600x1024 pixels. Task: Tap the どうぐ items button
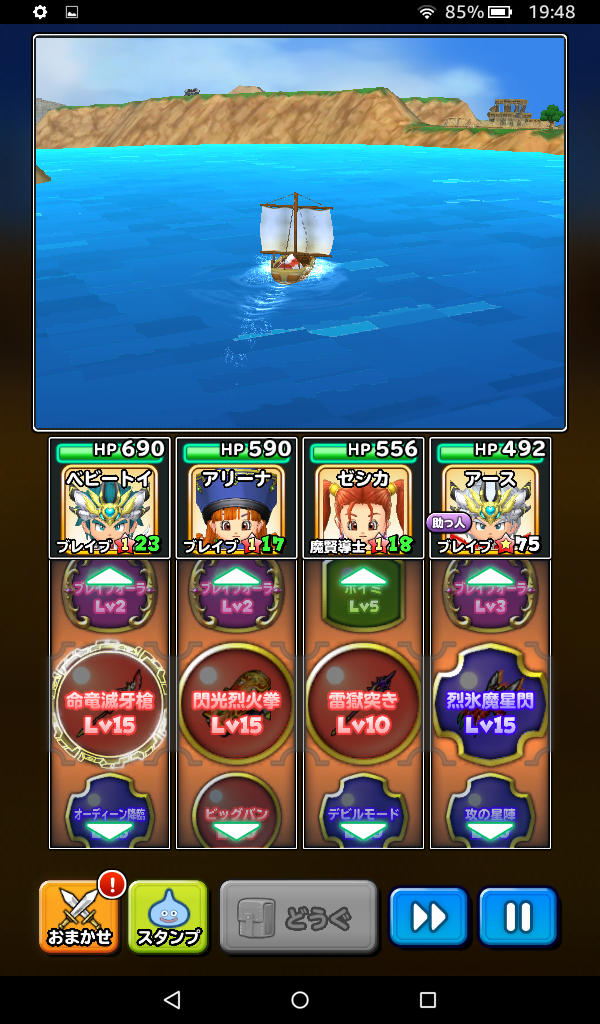pyautogui.click(x=298, y=915)
